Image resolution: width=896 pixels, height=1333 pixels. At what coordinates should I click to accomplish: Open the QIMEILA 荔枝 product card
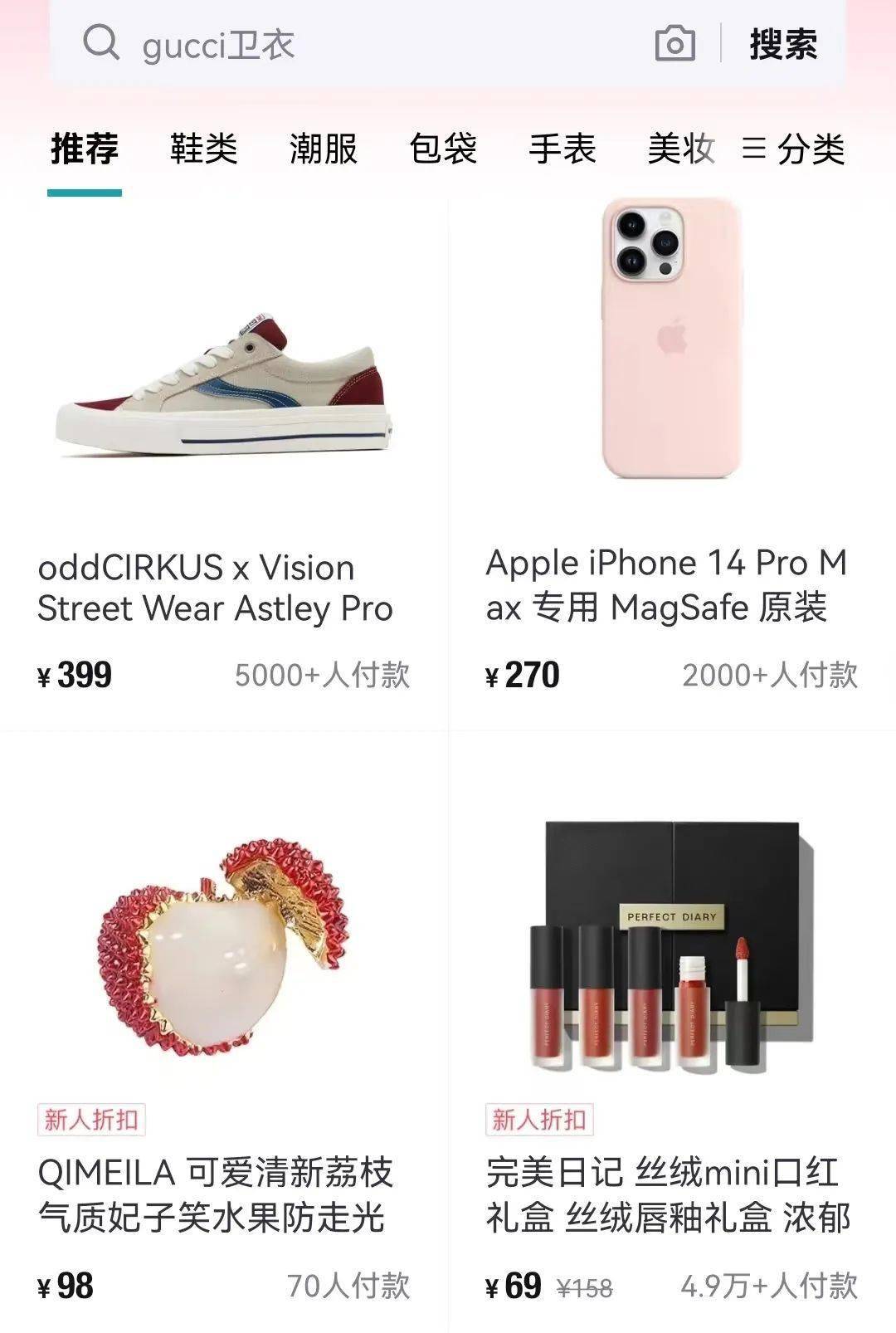click(x=222, y=1038)
